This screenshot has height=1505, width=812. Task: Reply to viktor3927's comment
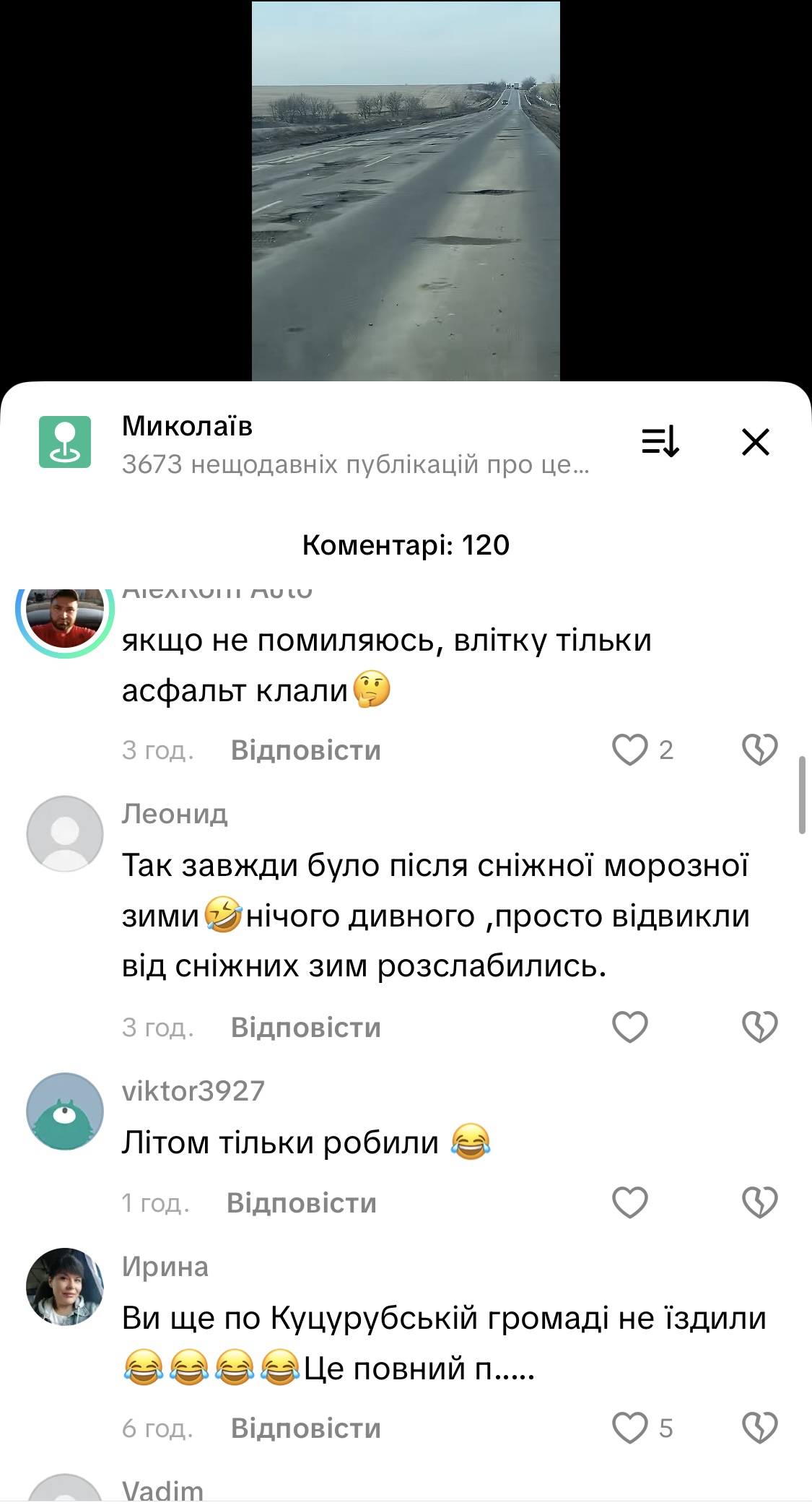coord(301,1203)
